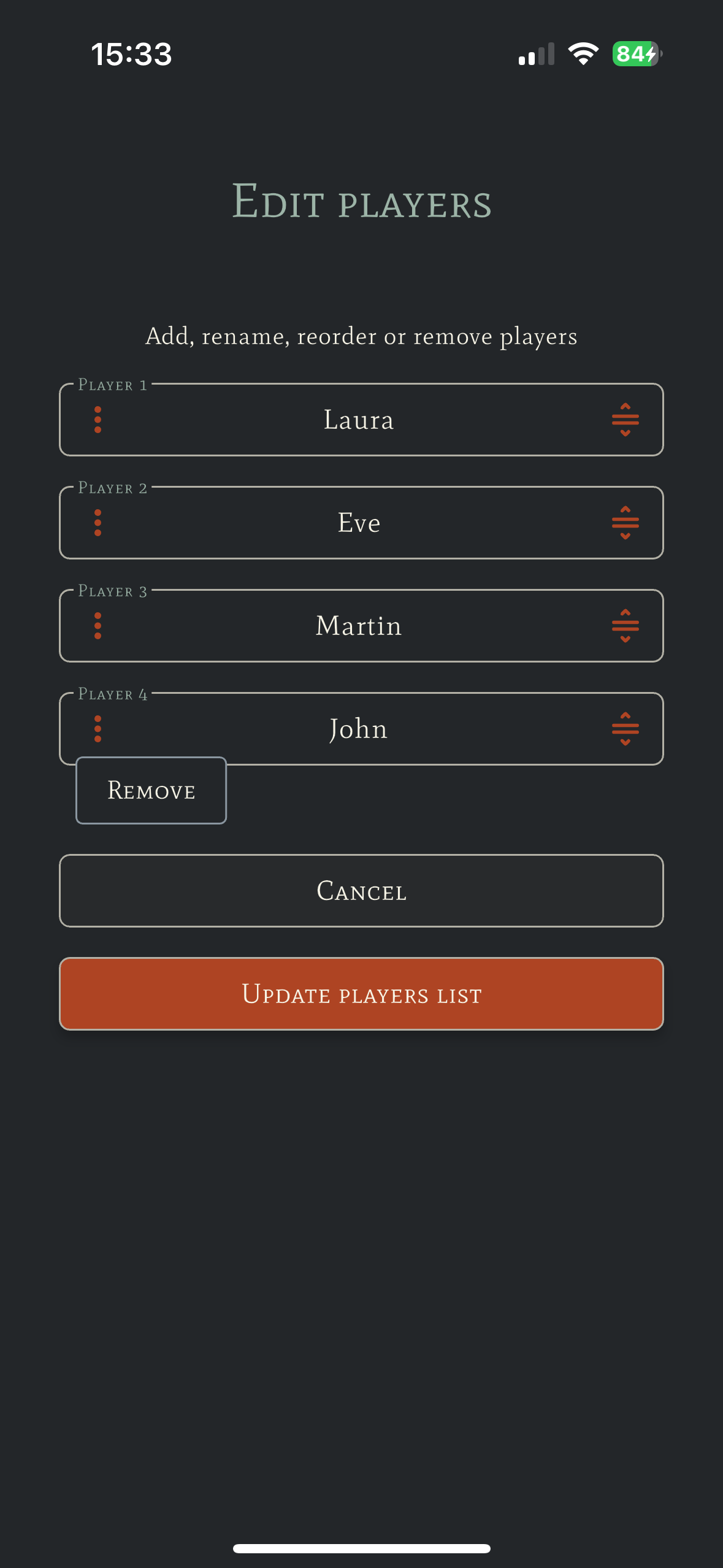Tap the reorder handle on Martin's row

625,626
